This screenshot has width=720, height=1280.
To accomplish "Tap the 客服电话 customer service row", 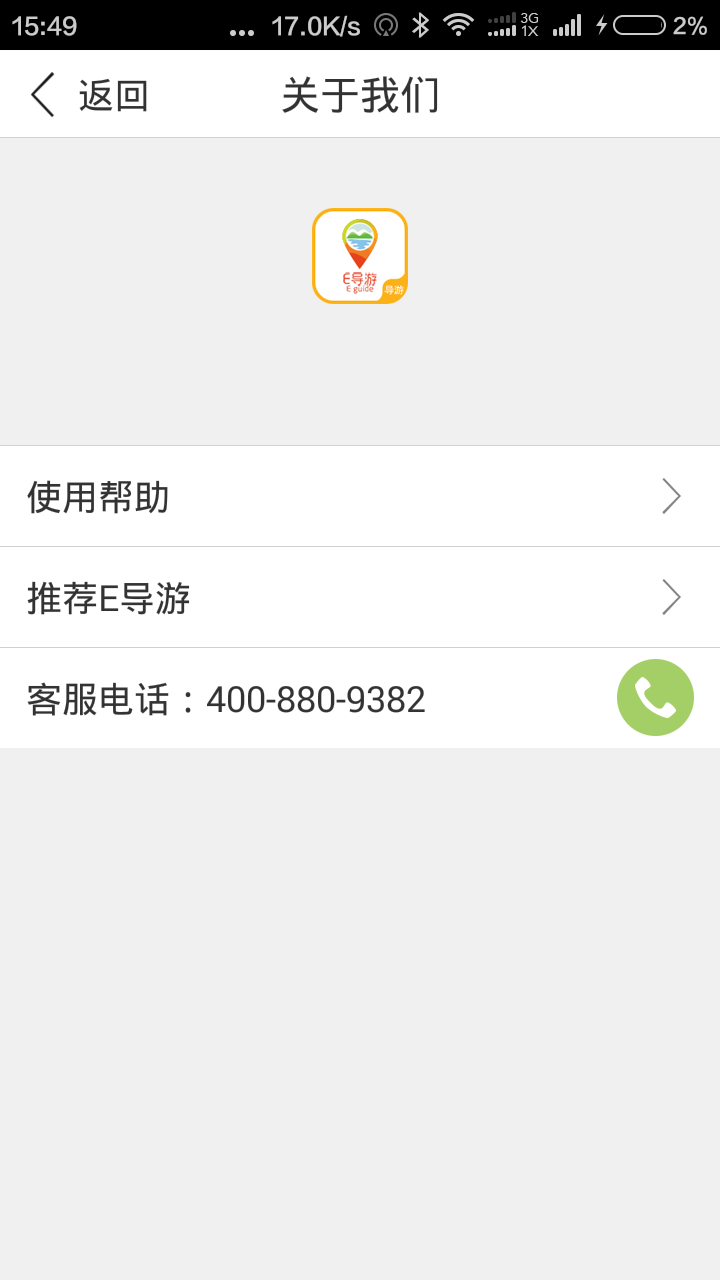I will (x=225, y=699).
